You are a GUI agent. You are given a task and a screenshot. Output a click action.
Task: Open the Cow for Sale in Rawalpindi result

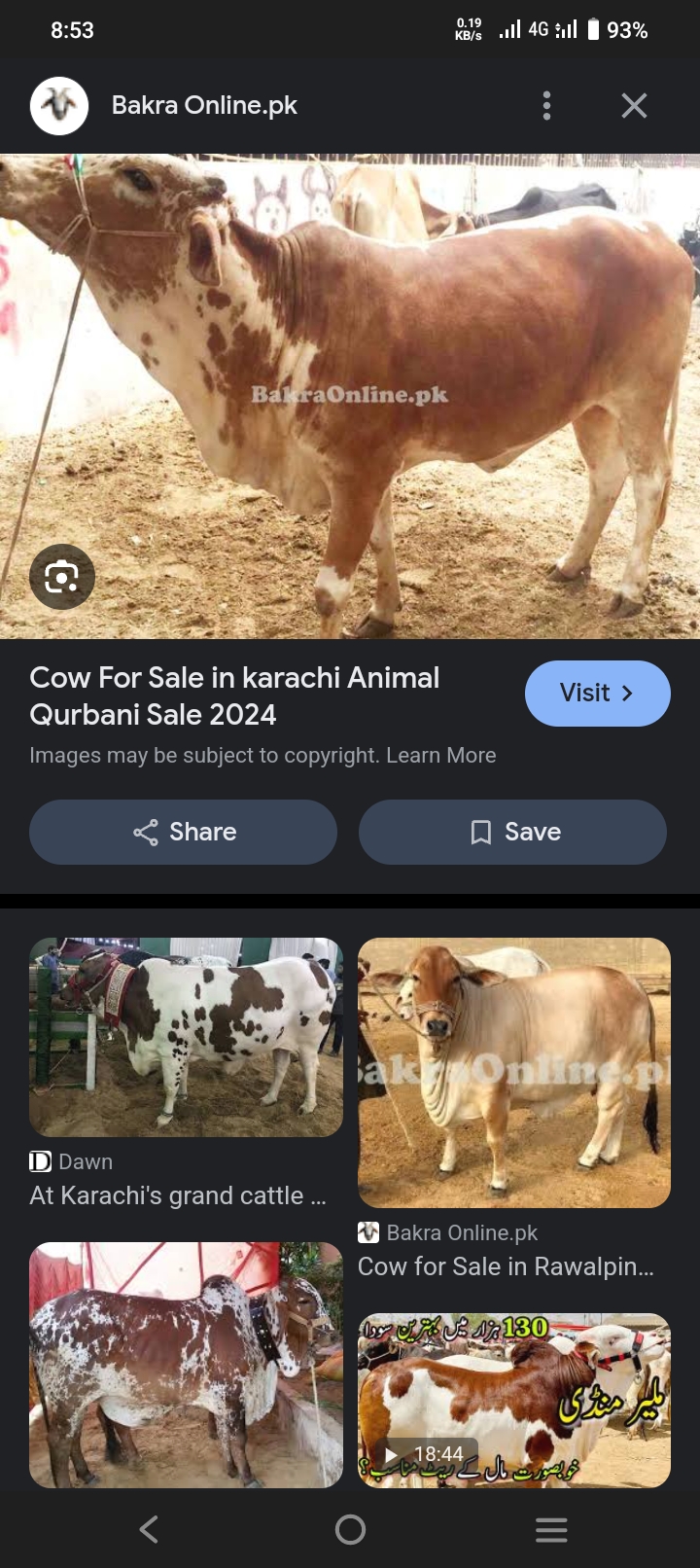pos(514,1074)
